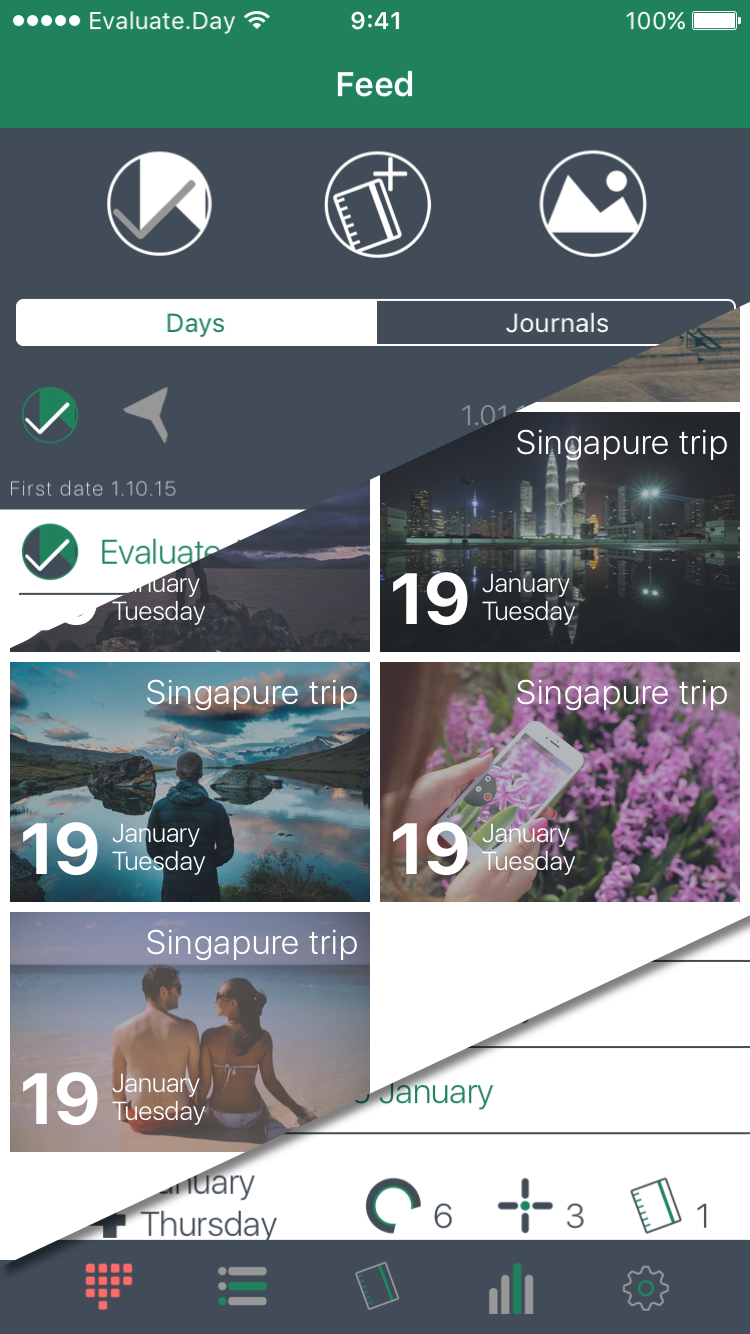Select the Days segment
Viewport: 750px width, 1334px height.
pyautogui.click(x=196, y=323)
